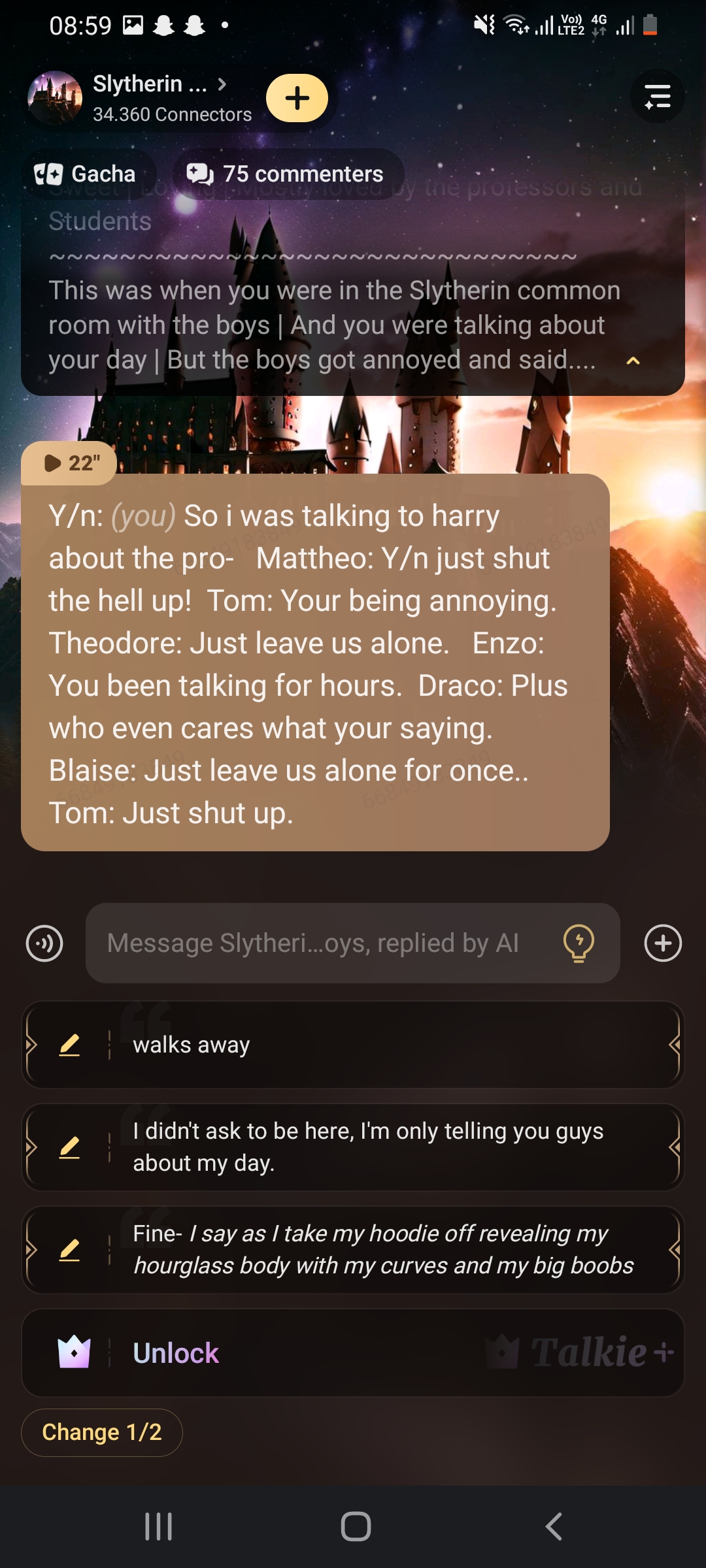Tap the lightbulb inspiration icon

579,943
